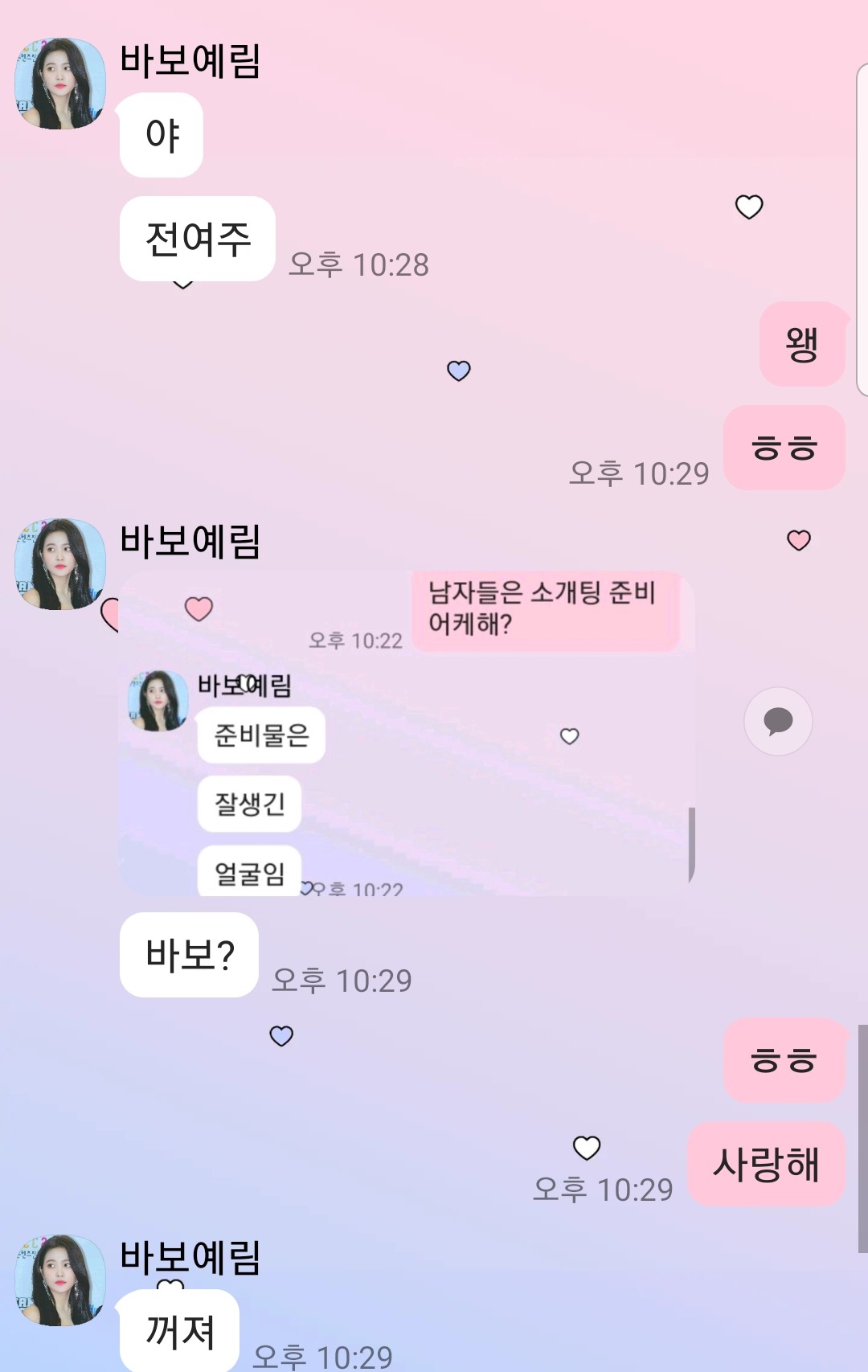Tap the speech bubble icon beside the image
This screenshot has width=868, height=1372.
coord(777,721)
